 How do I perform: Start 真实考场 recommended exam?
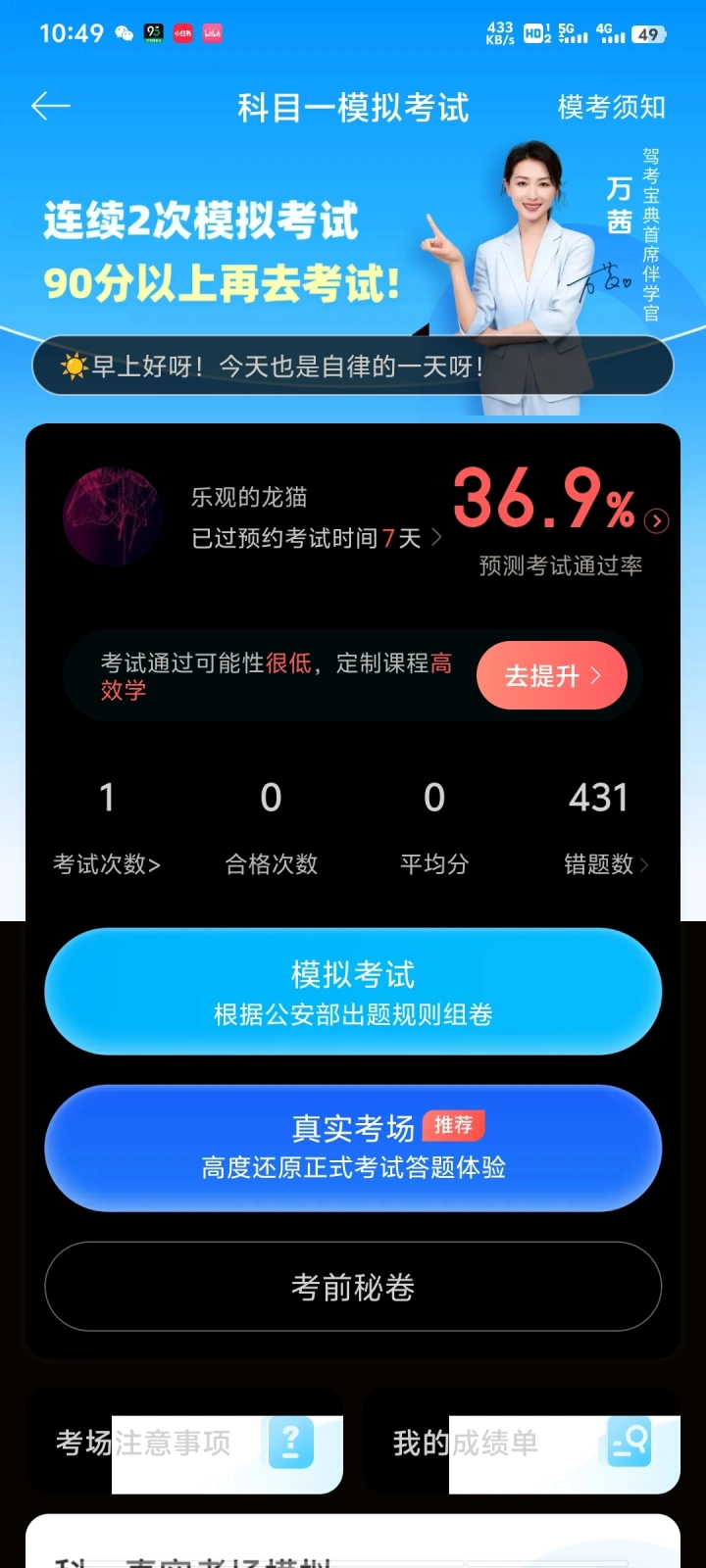pos(353,1147)
